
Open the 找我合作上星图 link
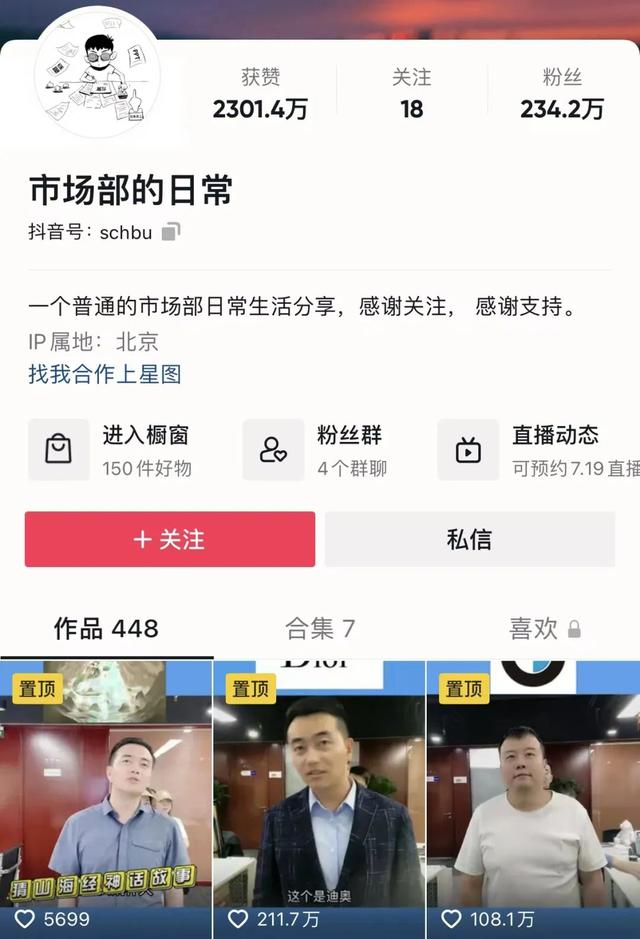[x=105, y=374]
